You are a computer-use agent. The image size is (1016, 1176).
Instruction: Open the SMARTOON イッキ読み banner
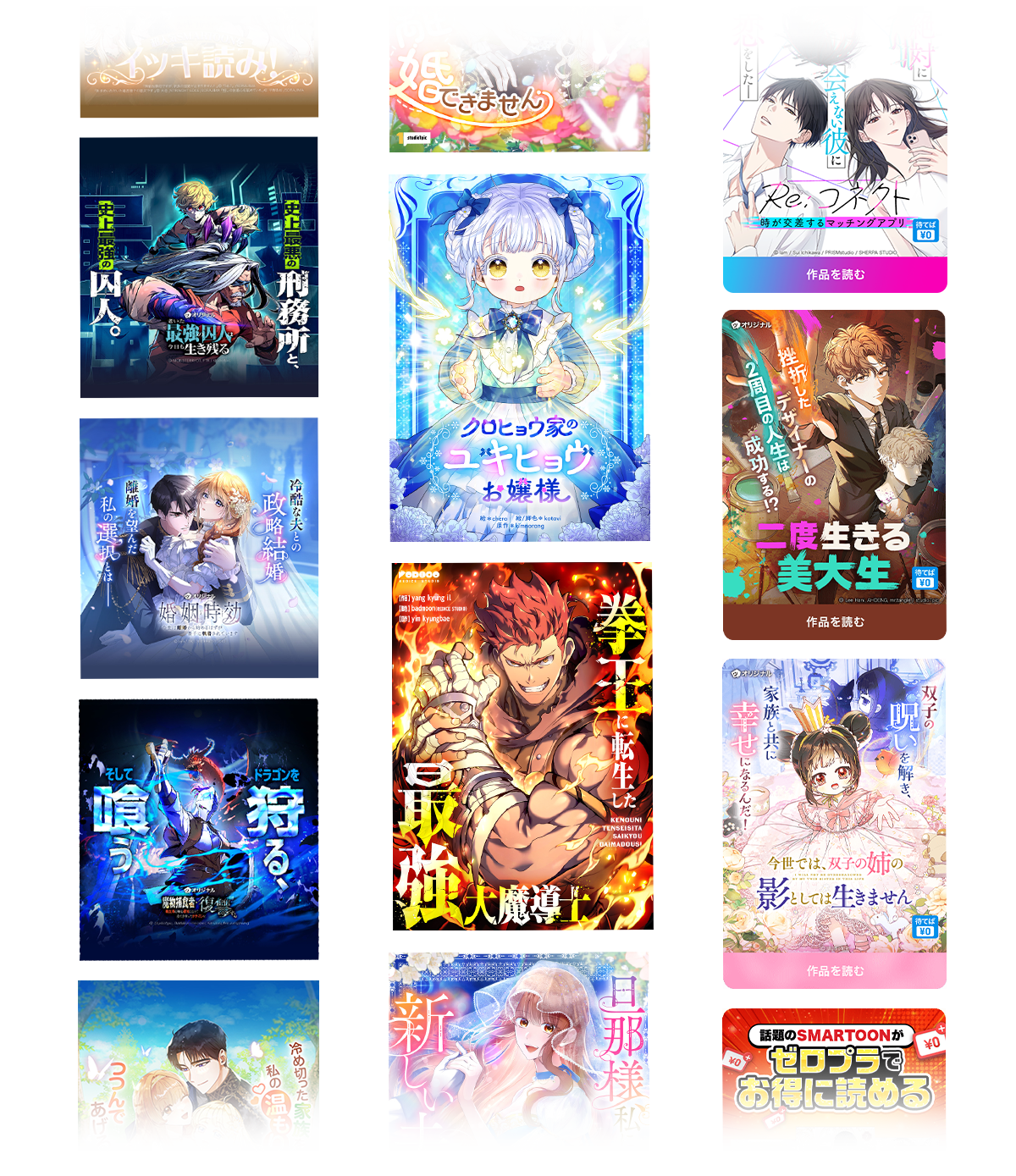coord(199,58)
